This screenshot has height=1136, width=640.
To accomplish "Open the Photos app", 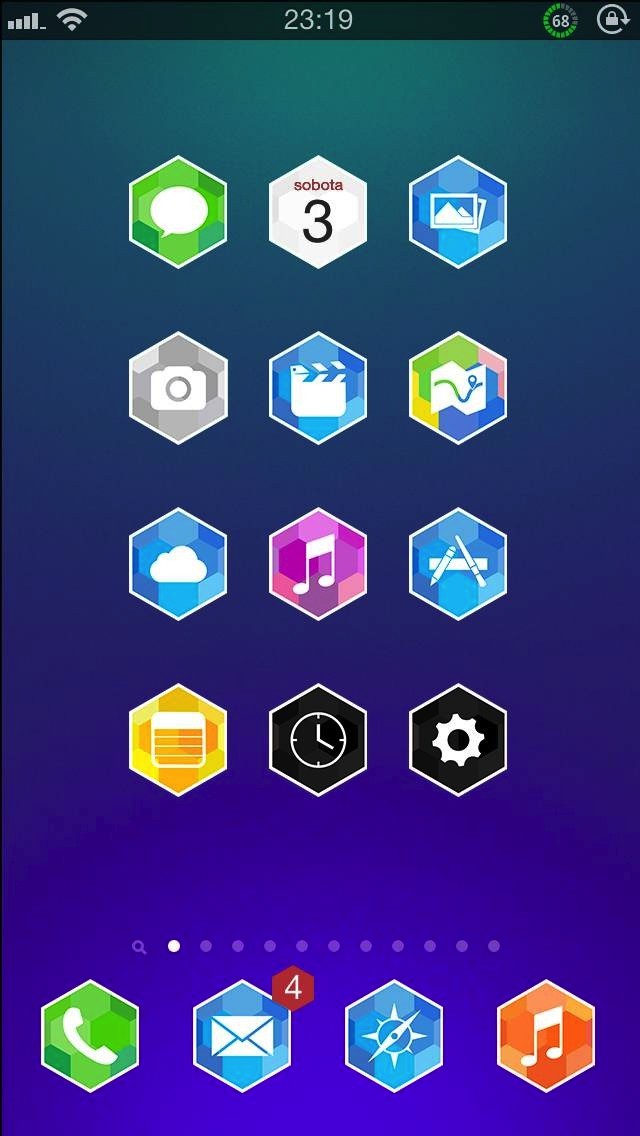I will pyautogui.click(x=458, y=212).
